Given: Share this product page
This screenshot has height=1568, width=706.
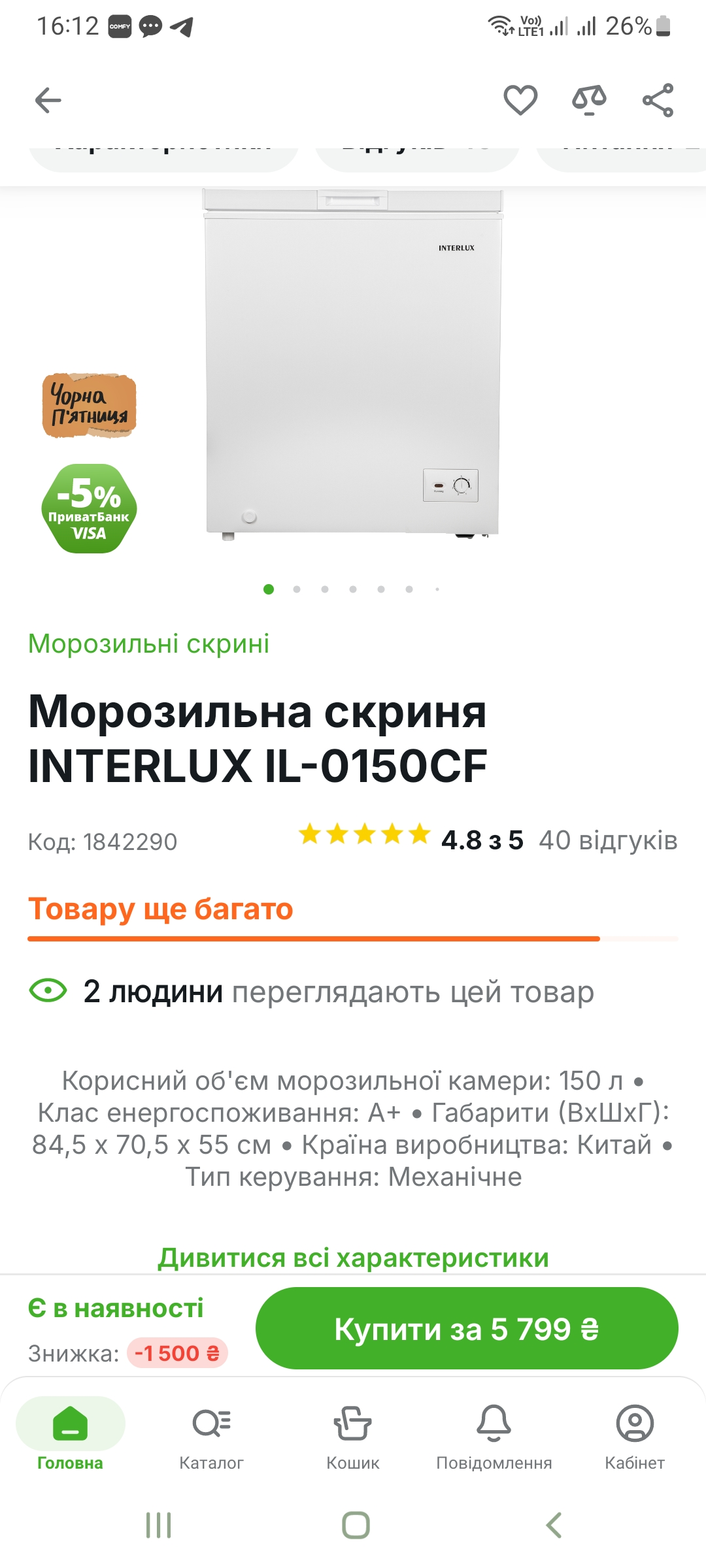Looking at the screenshot, I should 658,101.
